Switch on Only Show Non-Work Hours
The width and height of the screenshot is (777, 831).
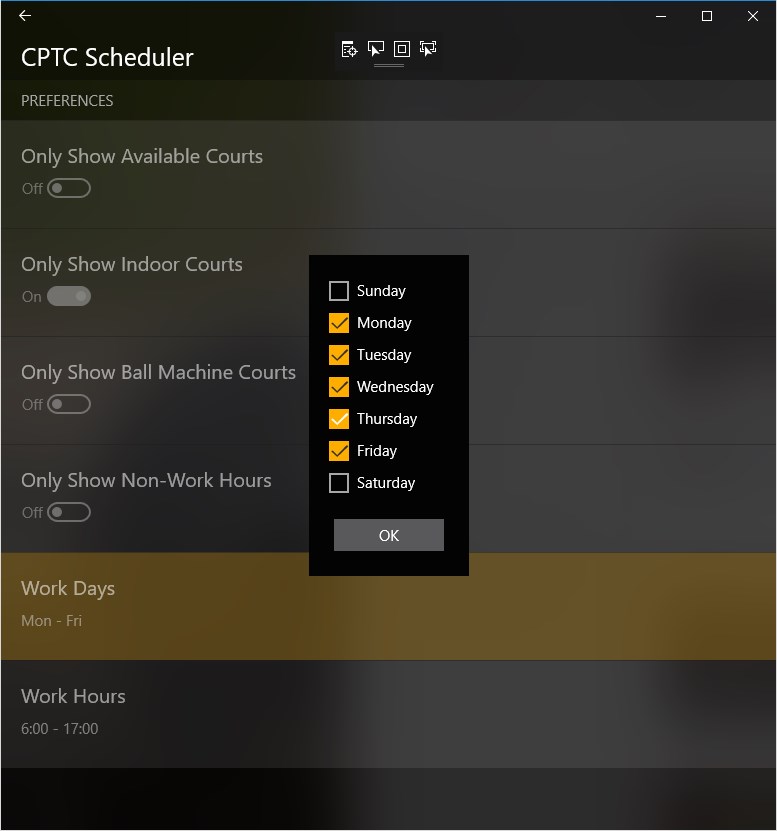[69, 512]
